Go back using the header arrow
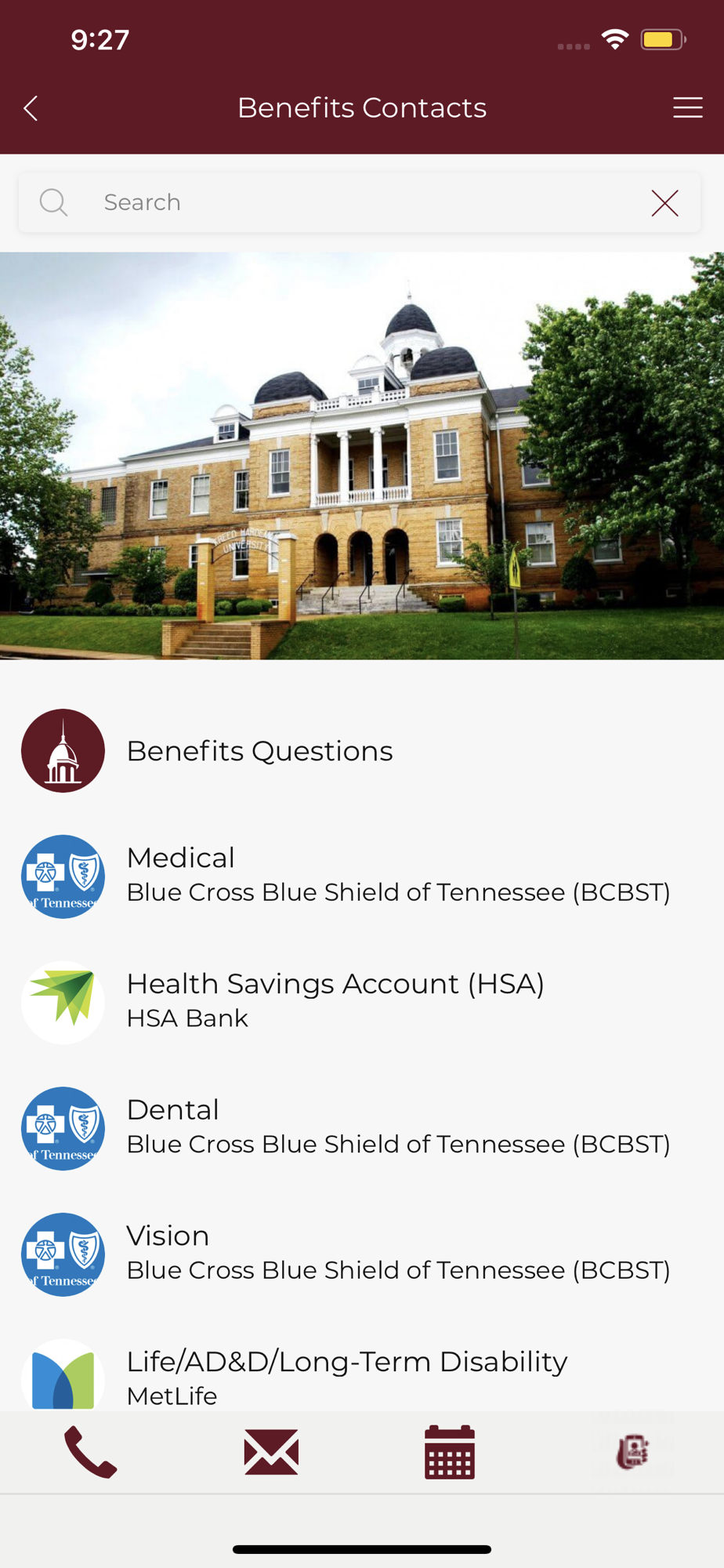724x1568 pixels. 31,108
